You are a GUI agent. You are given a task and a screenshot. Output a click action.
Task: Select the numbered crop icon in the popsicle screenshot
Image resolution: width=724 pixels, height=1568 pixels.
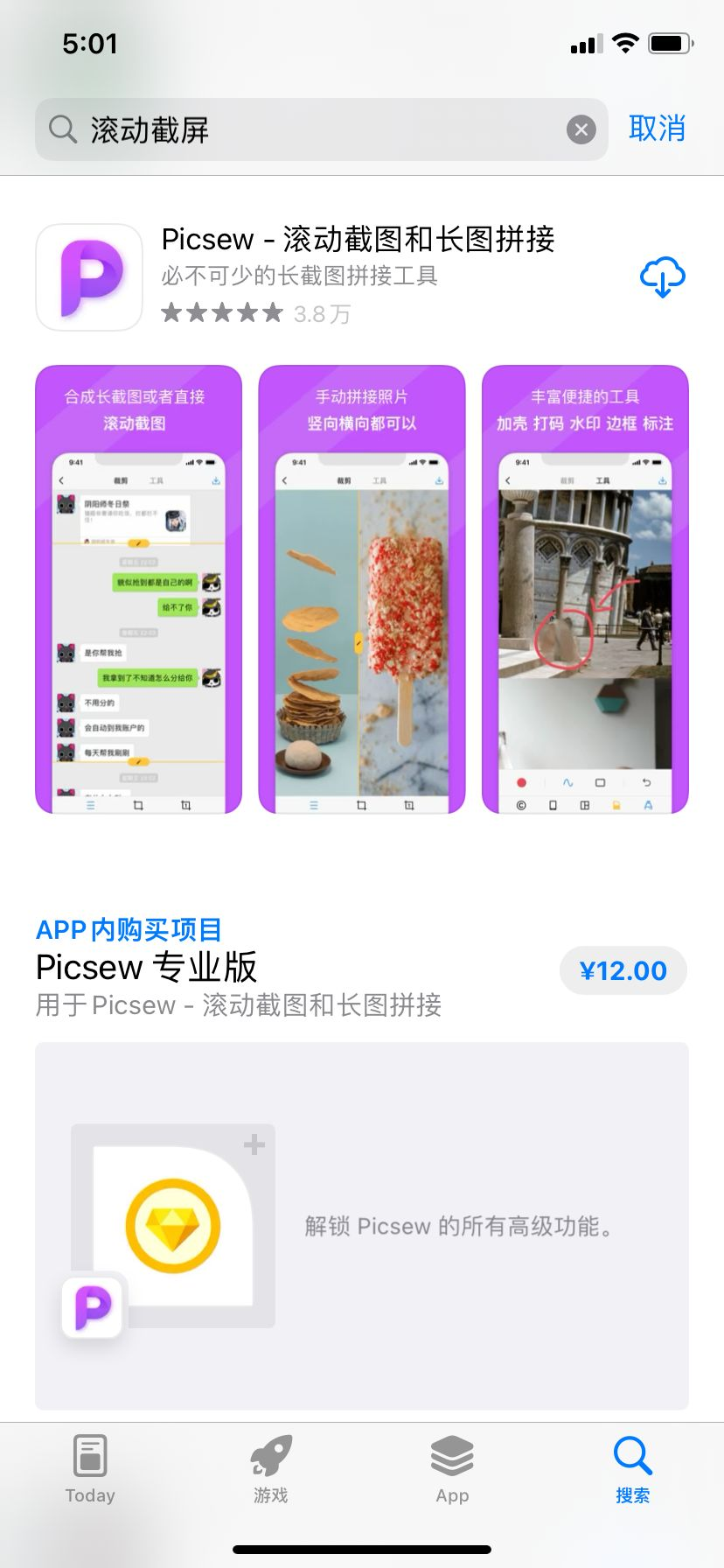point(409,805)
